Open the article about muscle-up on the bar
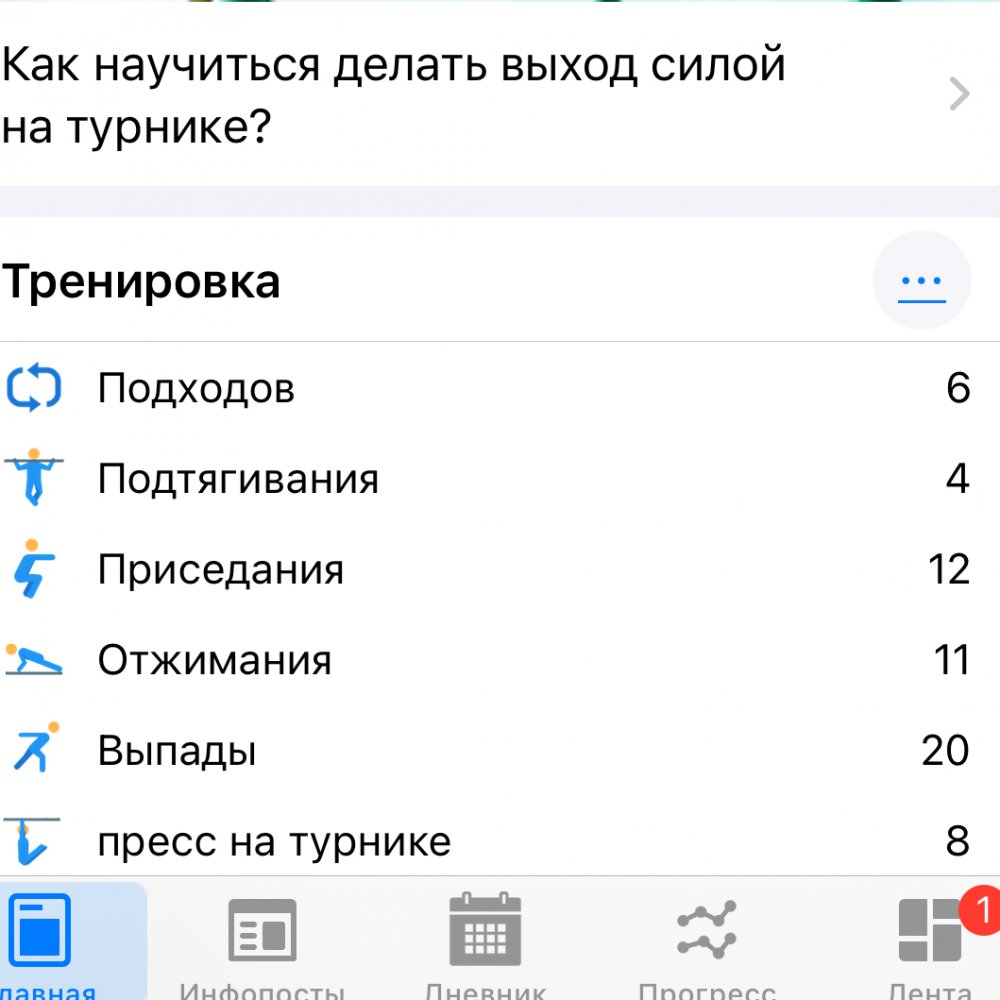 [480, 95]
